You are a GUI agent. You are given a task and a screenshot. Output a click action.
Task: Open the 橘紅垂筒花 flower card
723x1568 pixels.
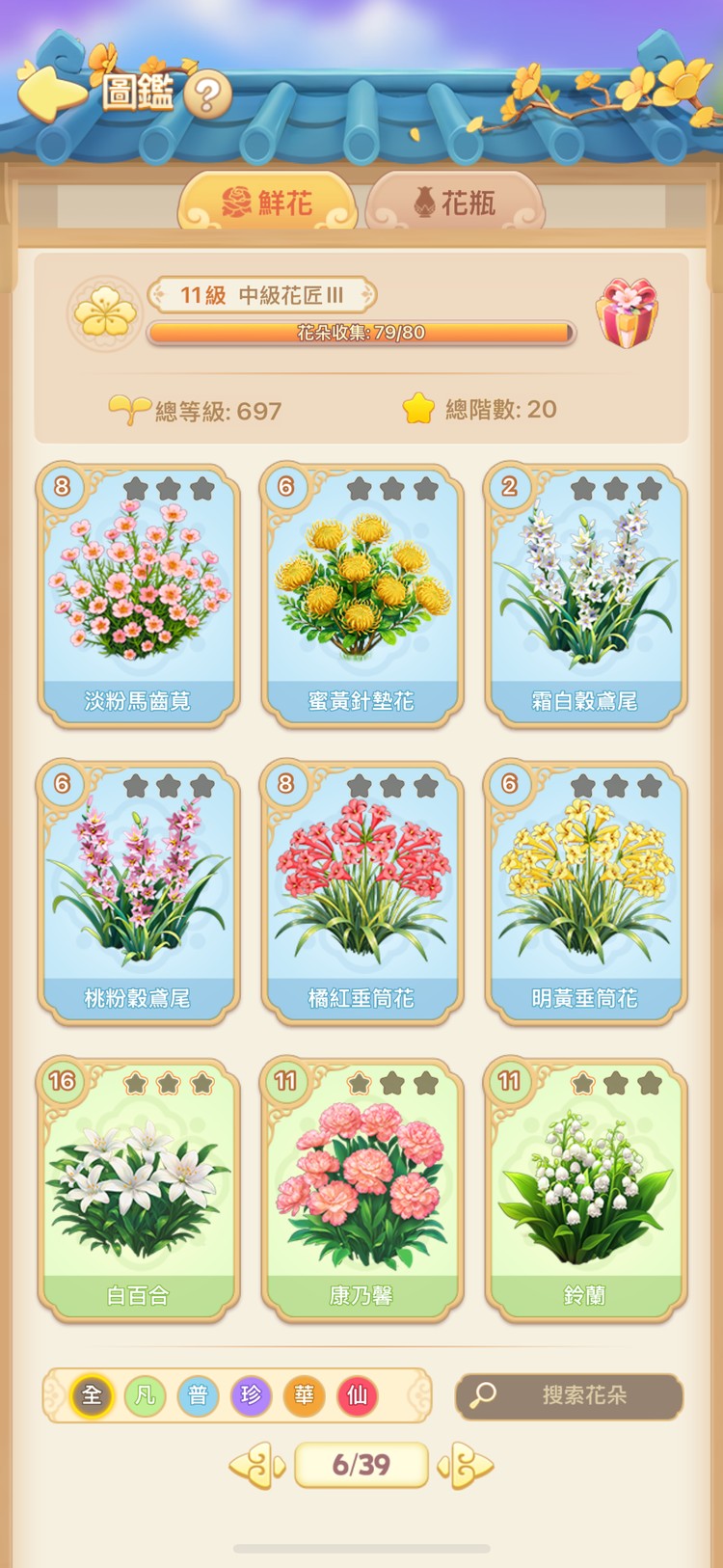pos(361,891)
